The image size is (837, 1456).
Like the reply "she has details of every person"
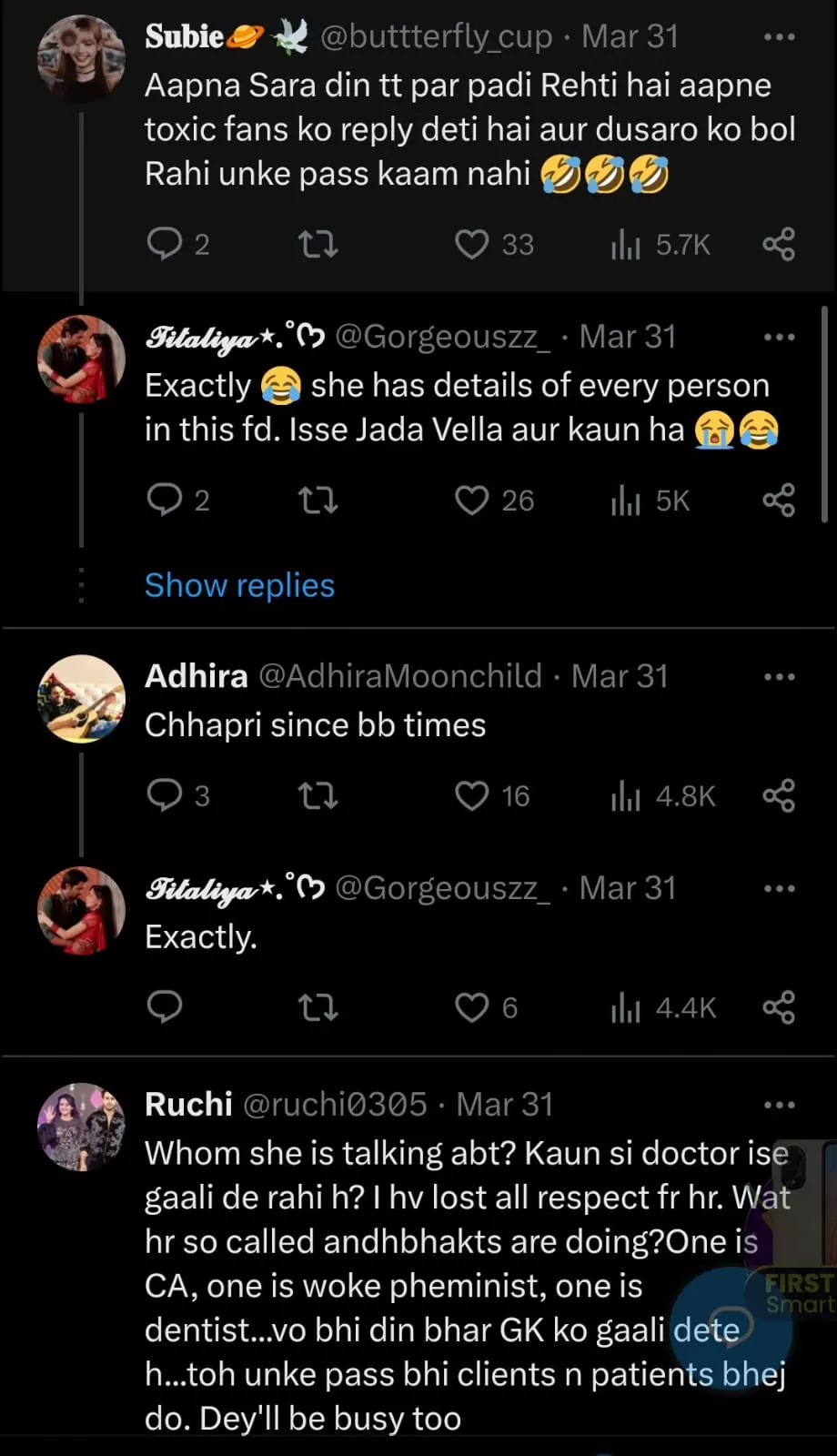tap(471, 500)
